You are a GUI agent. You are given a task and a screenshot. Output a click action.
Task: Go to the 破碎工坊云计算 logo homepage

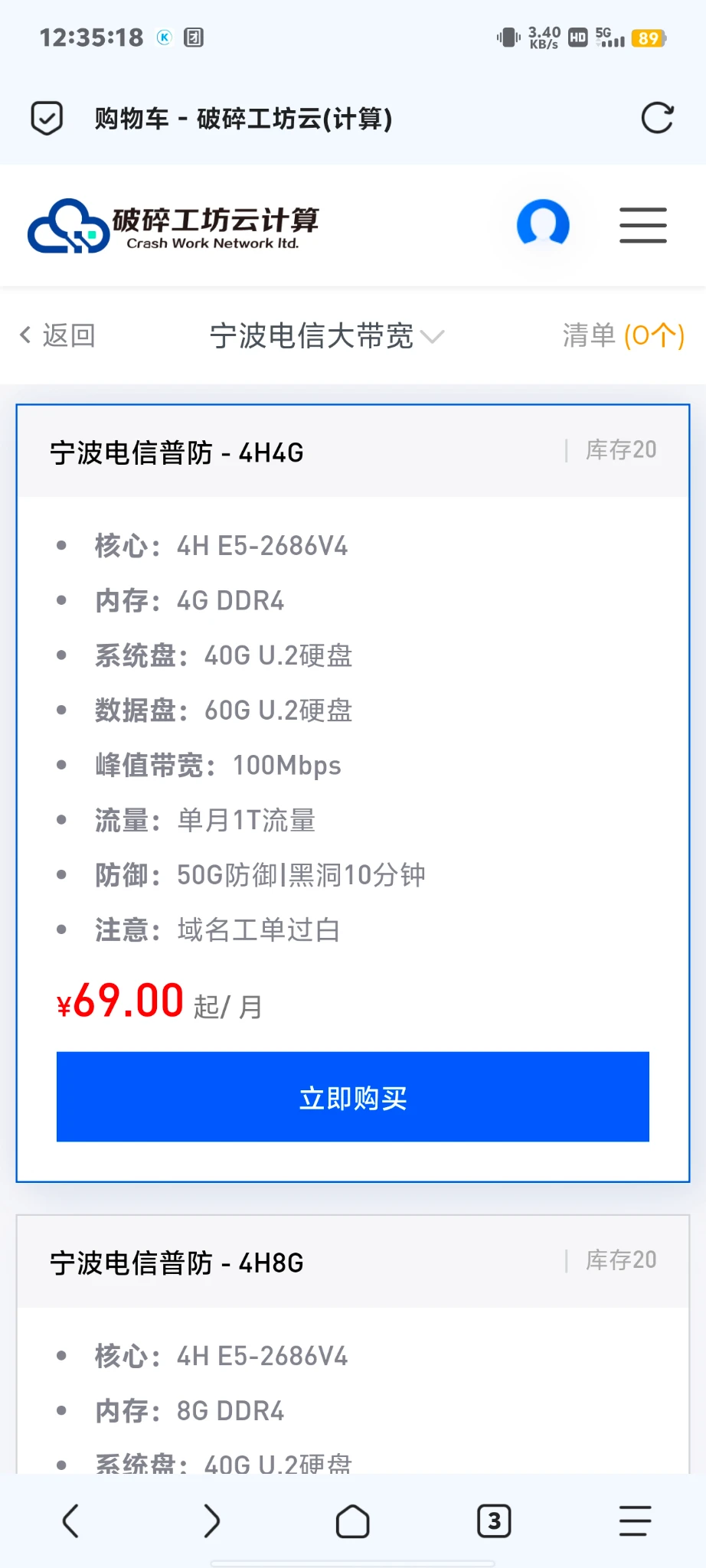(174, 226)
